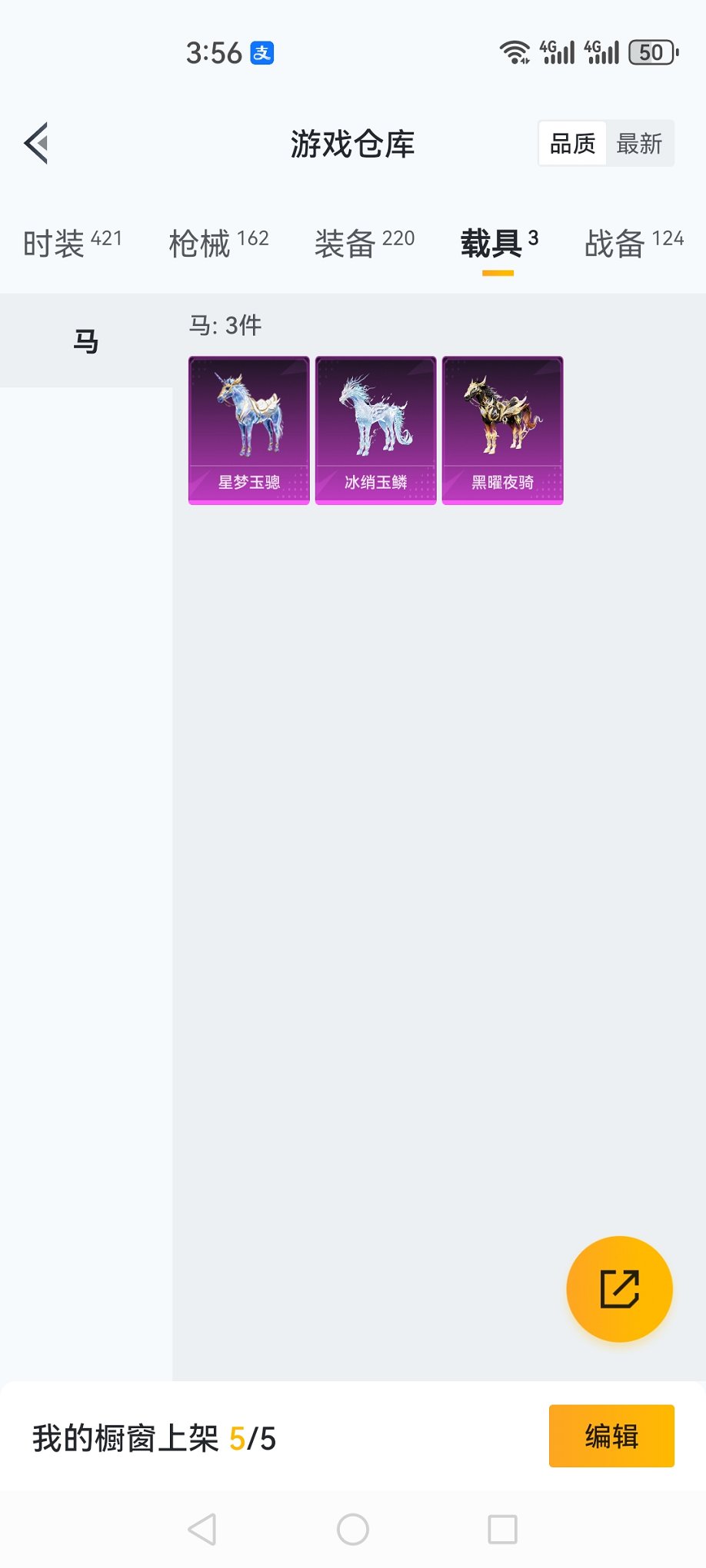
Task: Sort items by 品质
Action: pyautogui.click(x=573, y=144)
